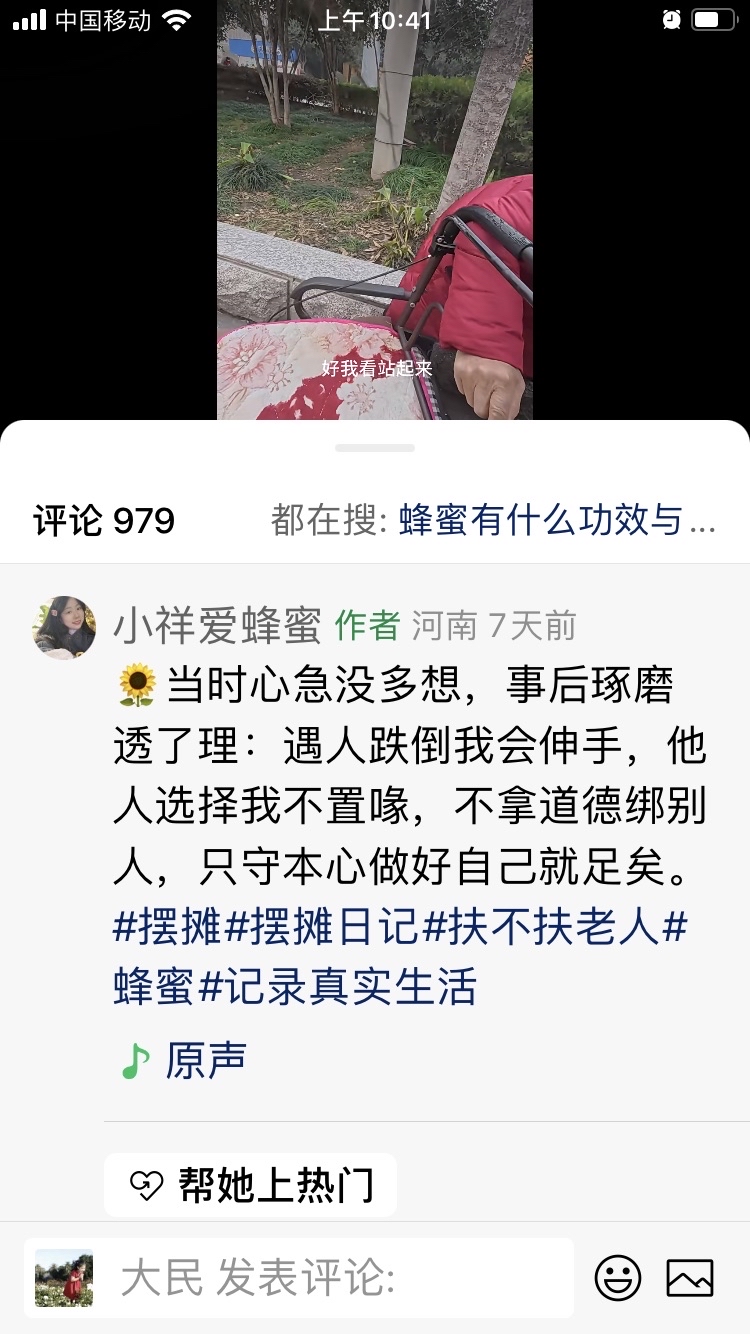The width and height of the screenshot is (750, 1334).
Task: Open 小祥爱蜂蜜's profile avatar
Action: (64, 628)
